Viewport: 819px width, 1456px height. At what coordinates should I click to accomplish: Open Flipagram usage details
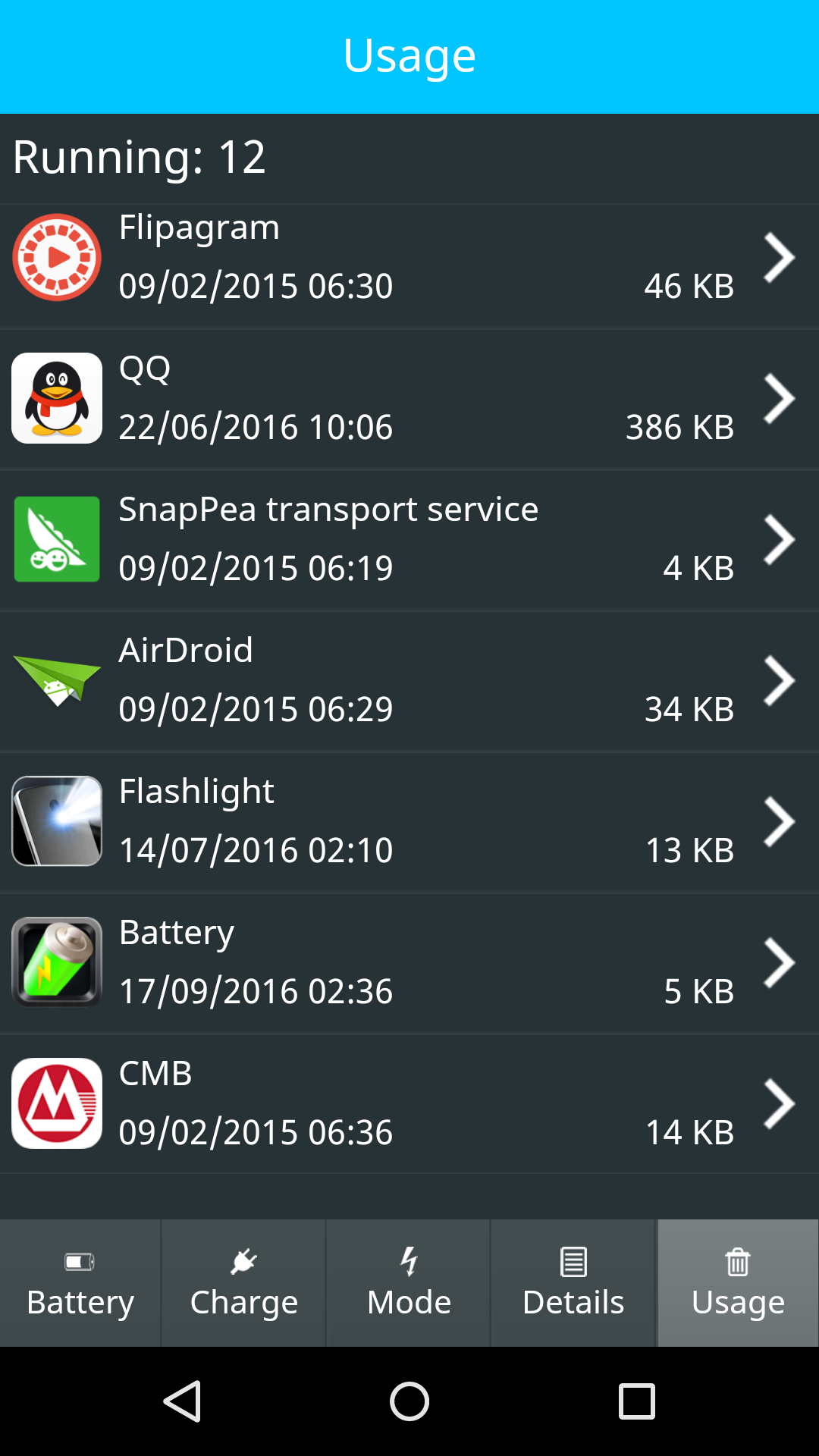409,258
